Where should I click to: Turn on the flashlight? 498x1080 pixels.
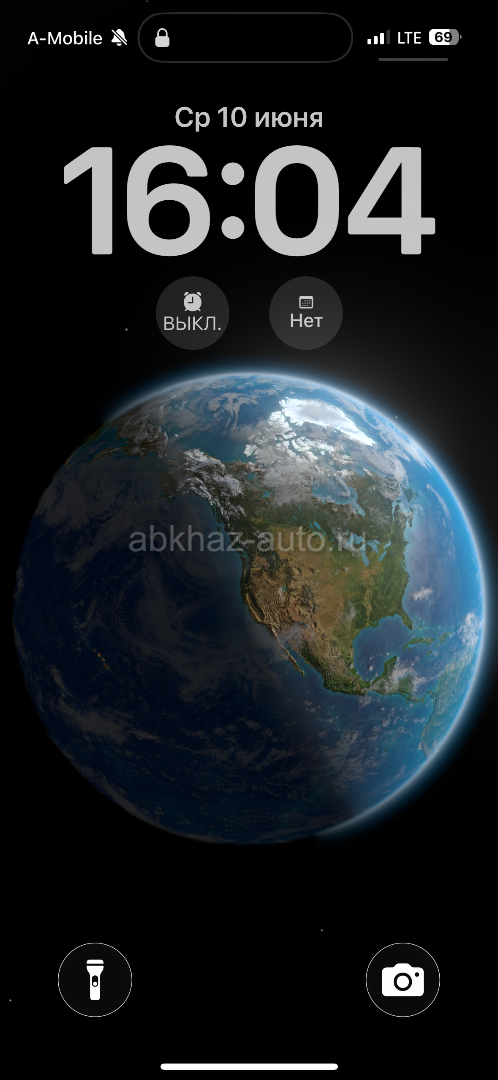click(x=95, y=979)
